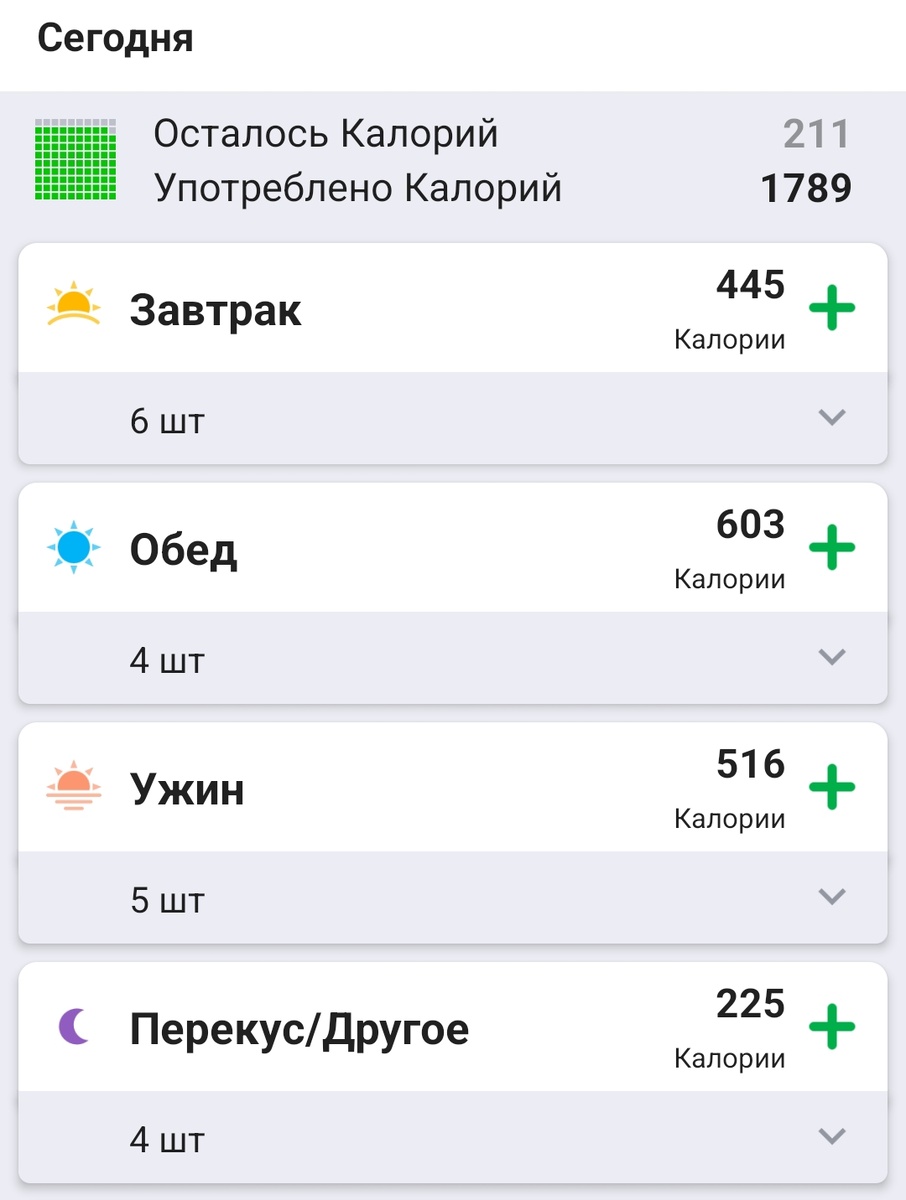
Task: Add food to Обед with plus
Action: (832, 548)
